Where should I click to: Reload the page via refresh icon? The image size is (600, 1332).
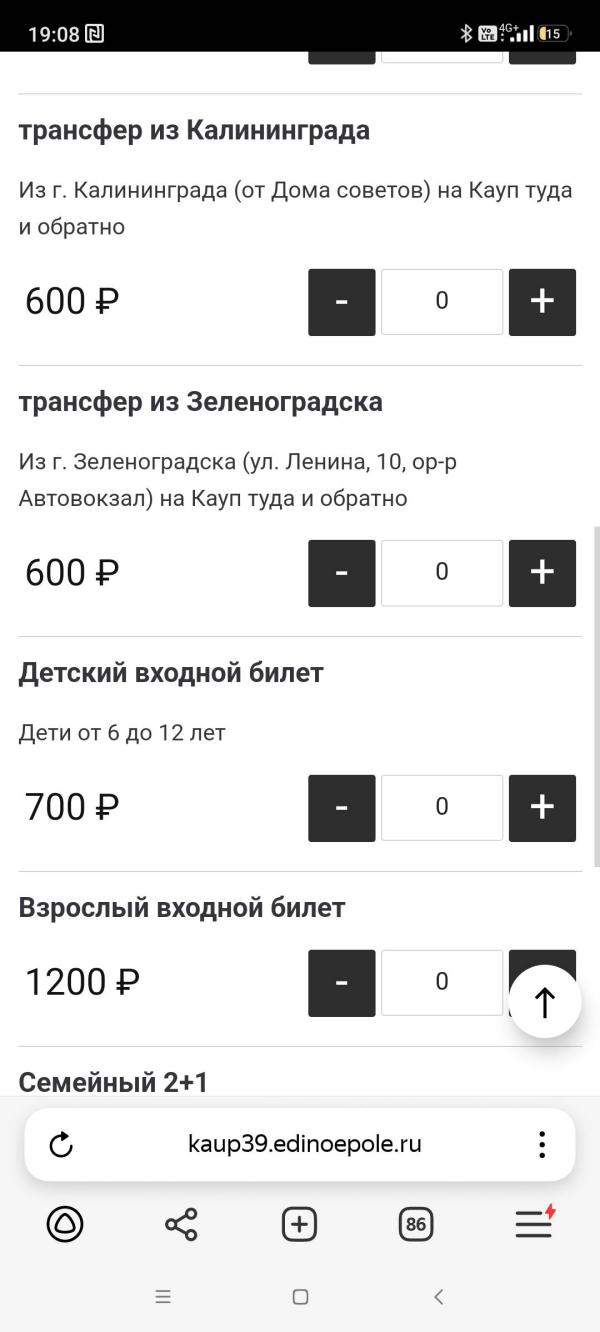pos(61,1145)
